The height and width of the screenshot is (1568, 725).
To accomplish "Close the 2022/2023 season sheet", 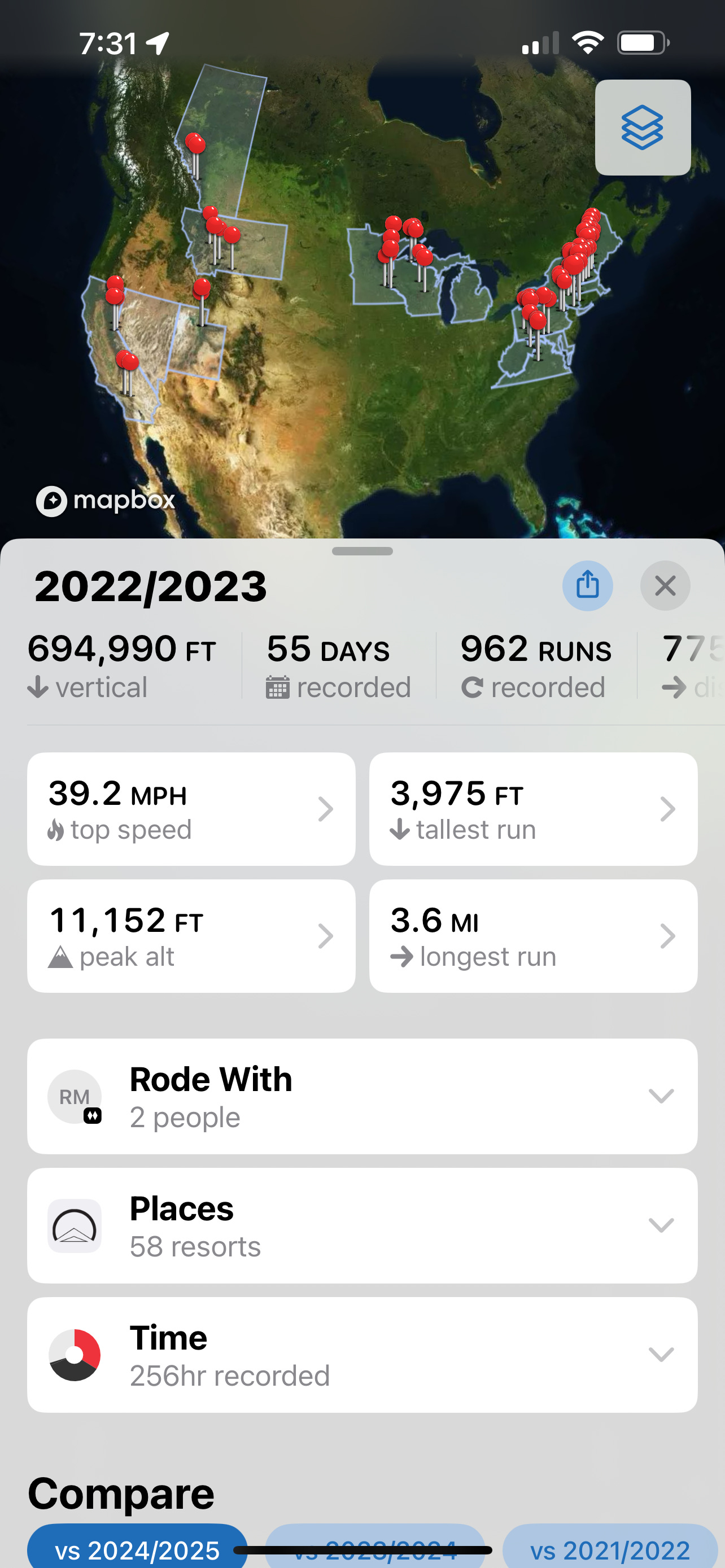I will pyautogui.click(x=665, y=585).
